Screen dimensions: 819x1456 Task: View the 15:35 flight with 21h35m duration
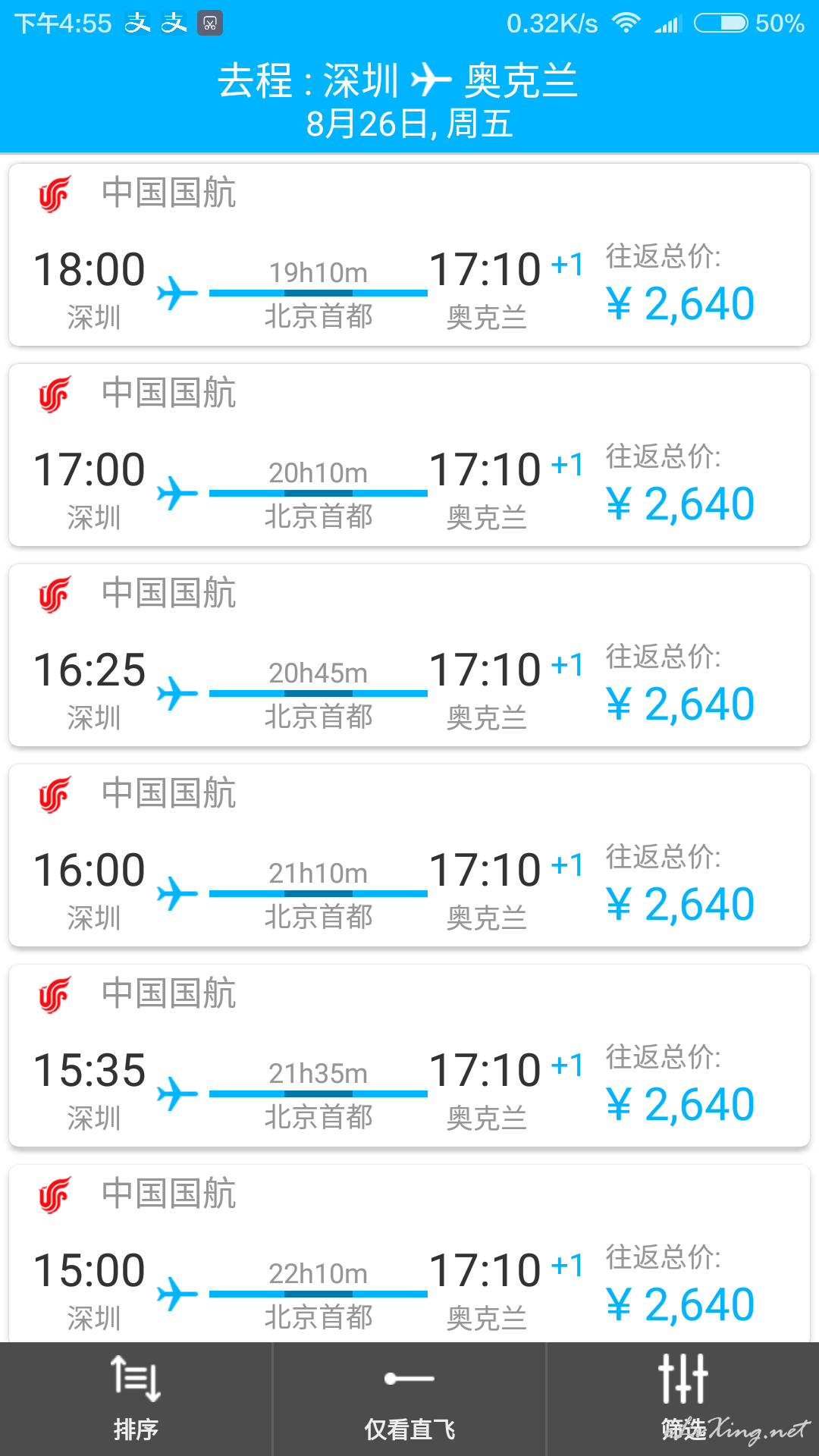pos(409,1056)
